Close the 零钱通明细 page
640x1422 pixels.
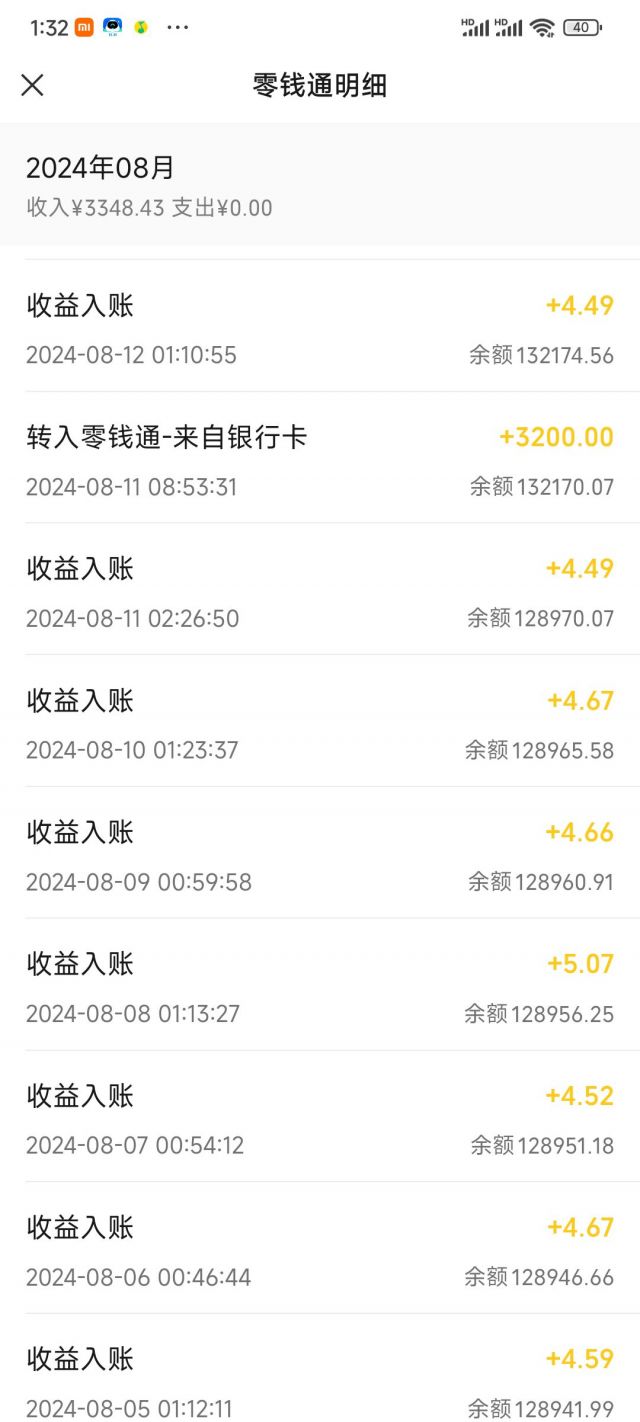(33, 85)
